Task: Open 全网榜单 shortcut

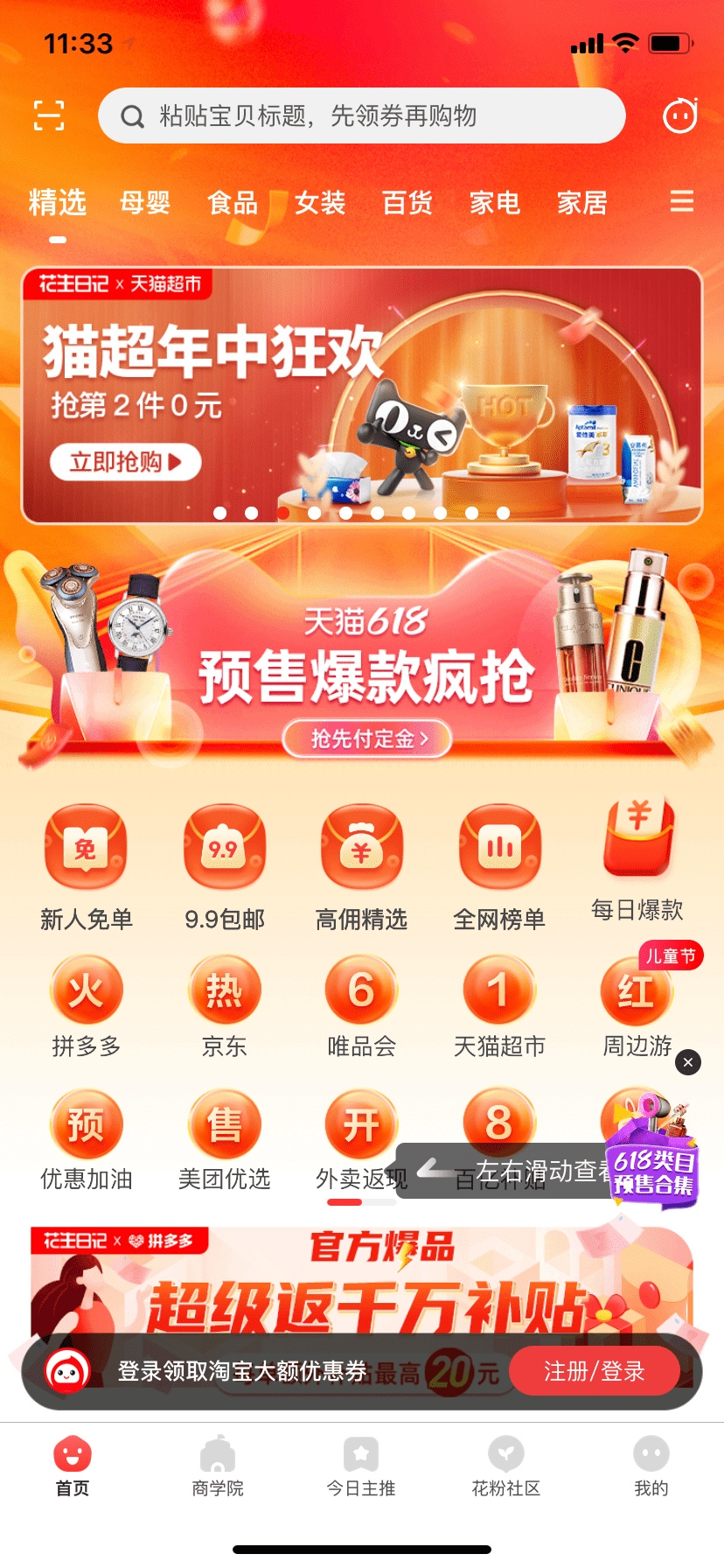Action: 499,868
